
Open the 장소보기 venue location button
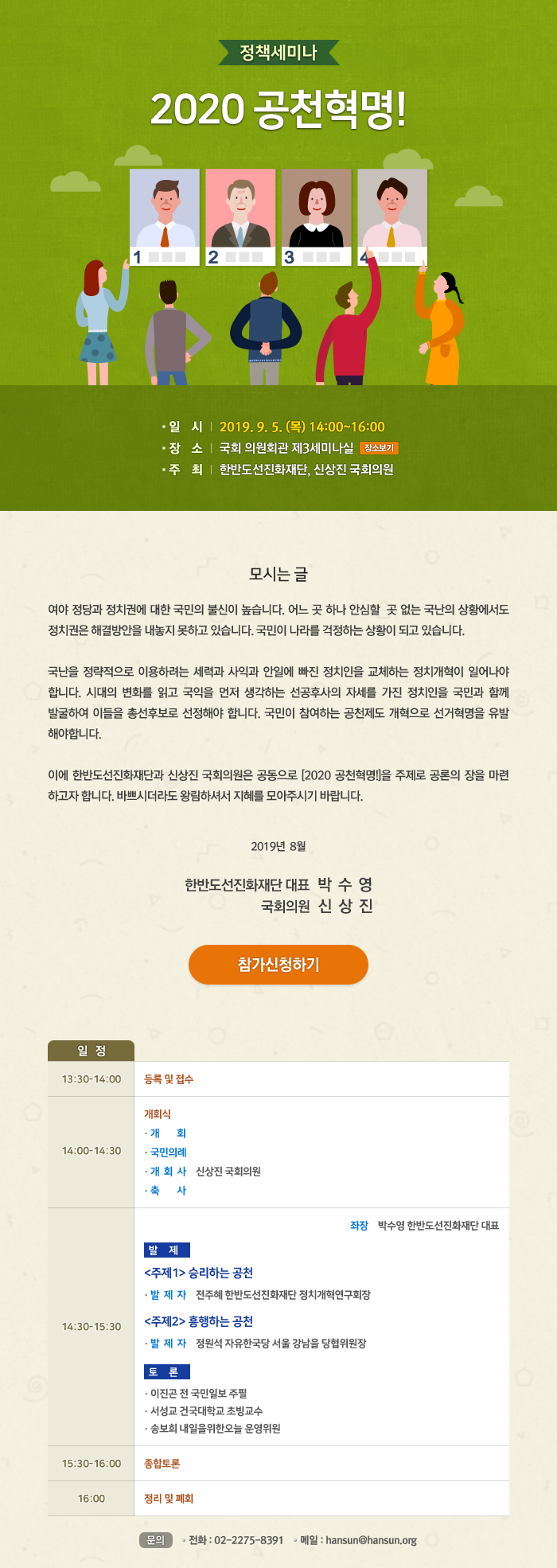(379, 448)
